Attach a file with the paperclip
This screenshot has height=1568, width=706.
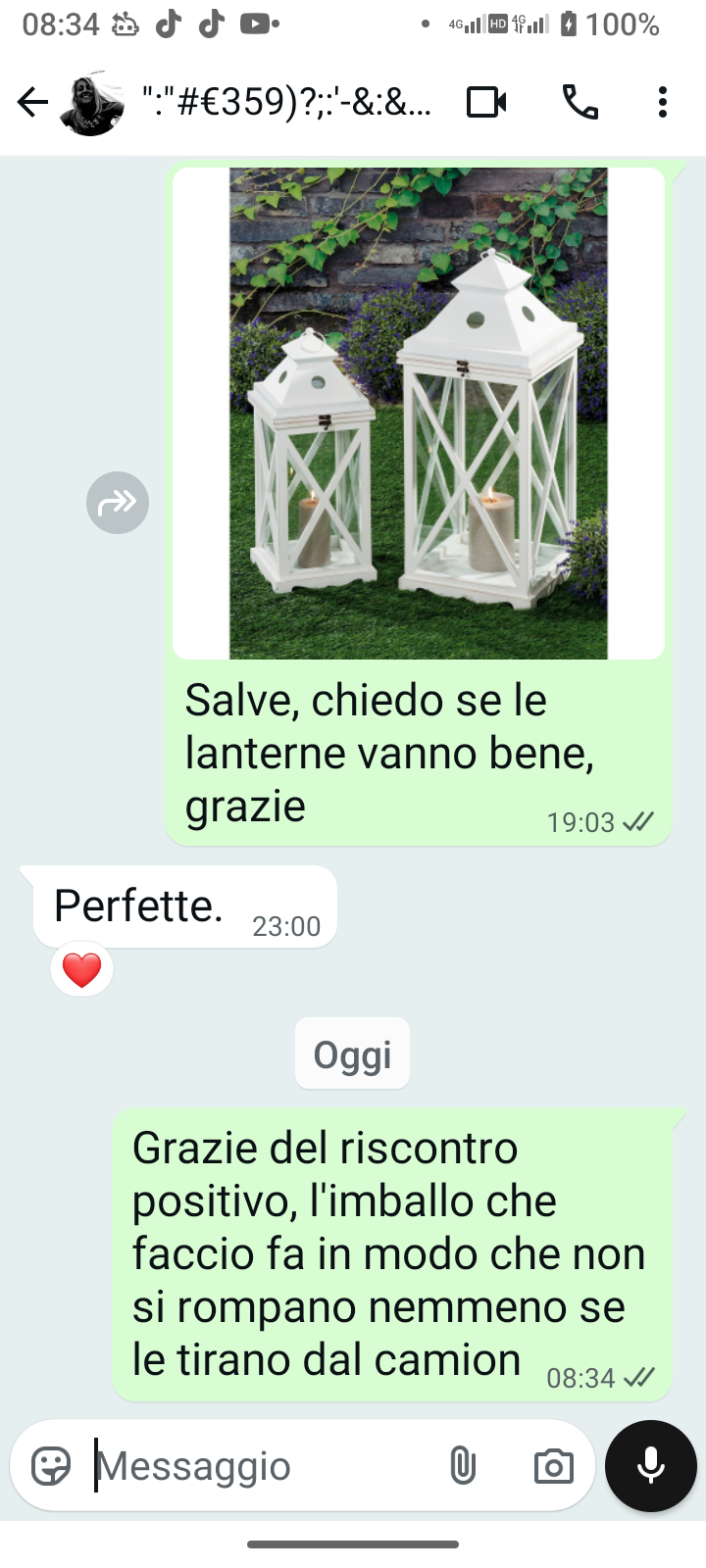tap(463, 1466)
